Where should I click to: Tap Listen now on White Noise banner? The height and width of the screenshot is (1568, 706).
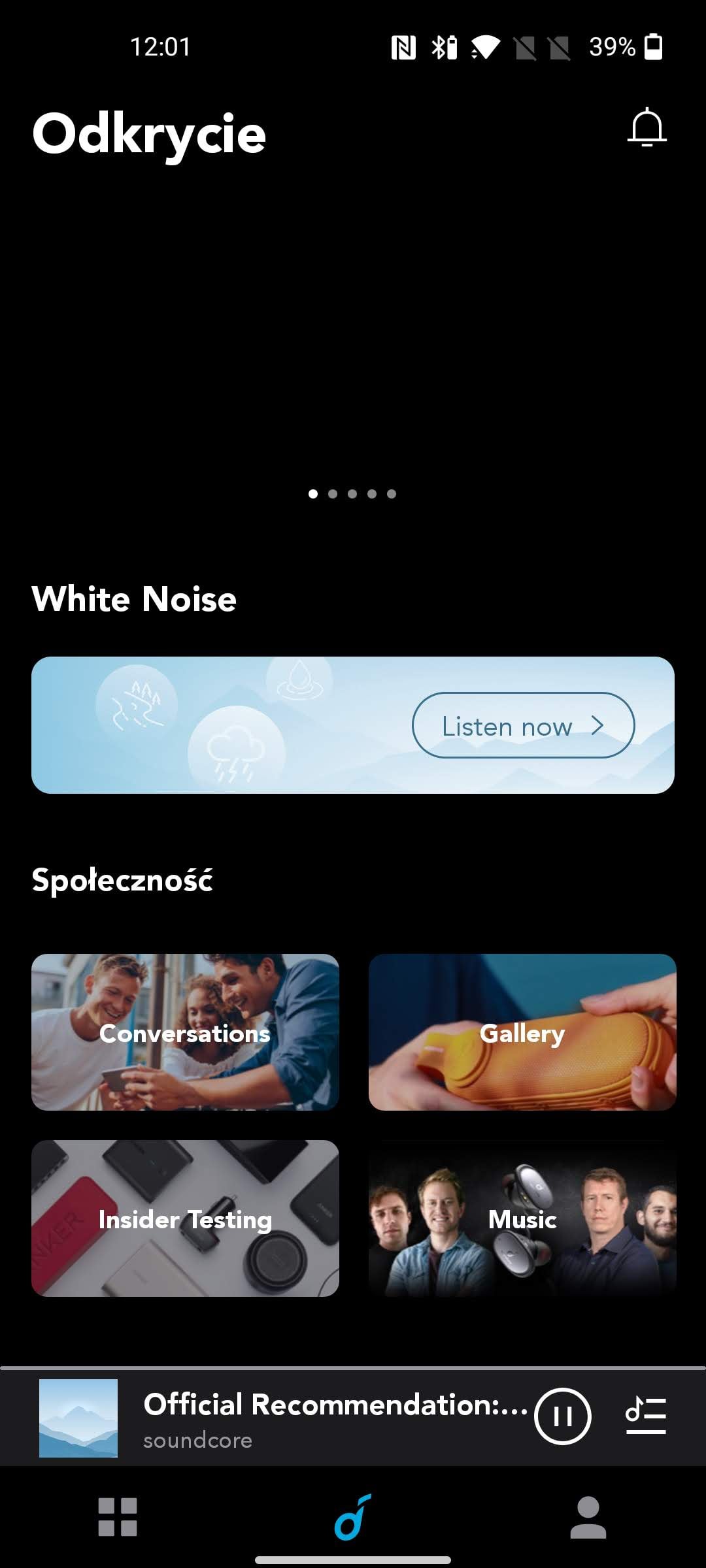tap(523, 725)
